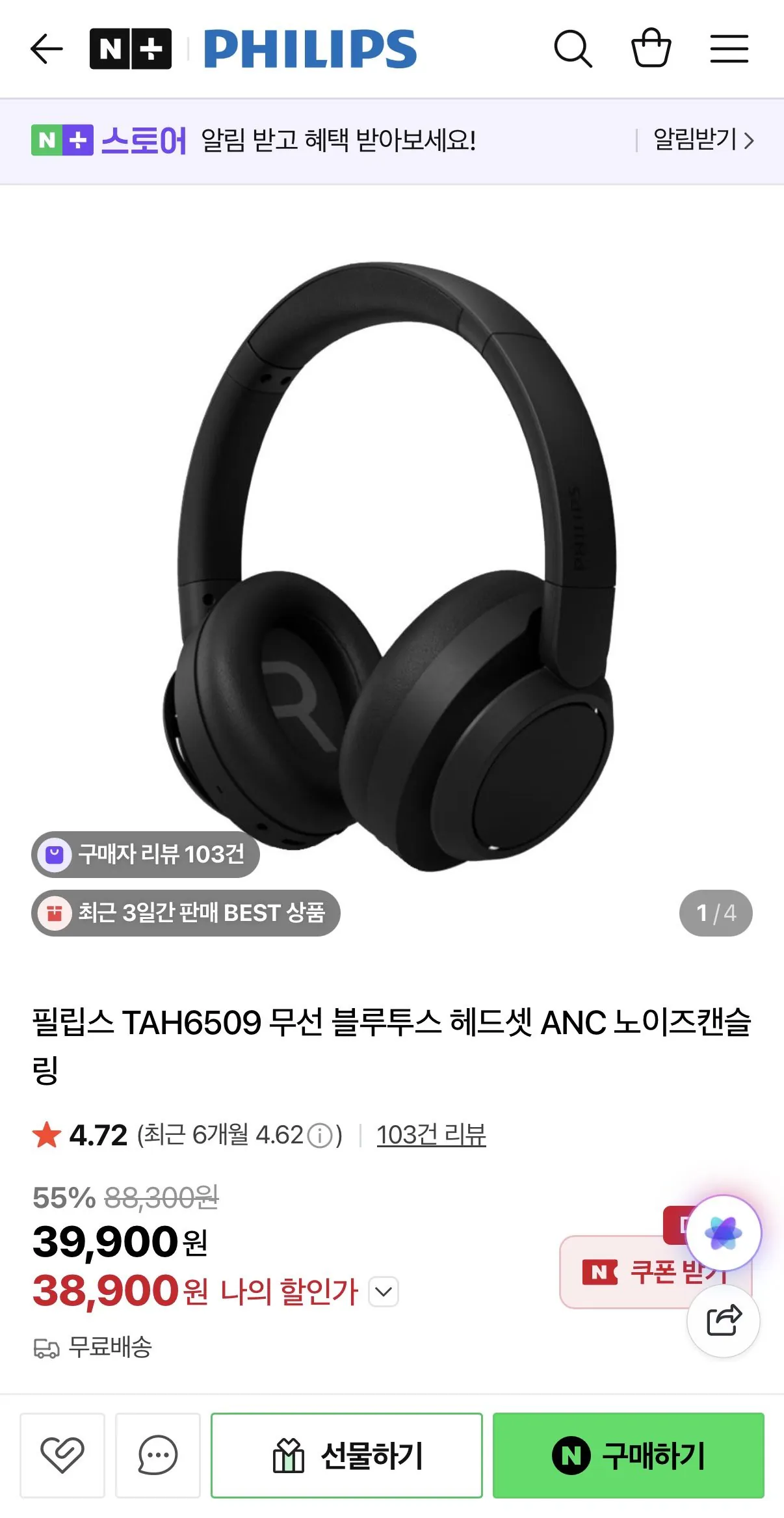Open the search function

click(572, 48)
